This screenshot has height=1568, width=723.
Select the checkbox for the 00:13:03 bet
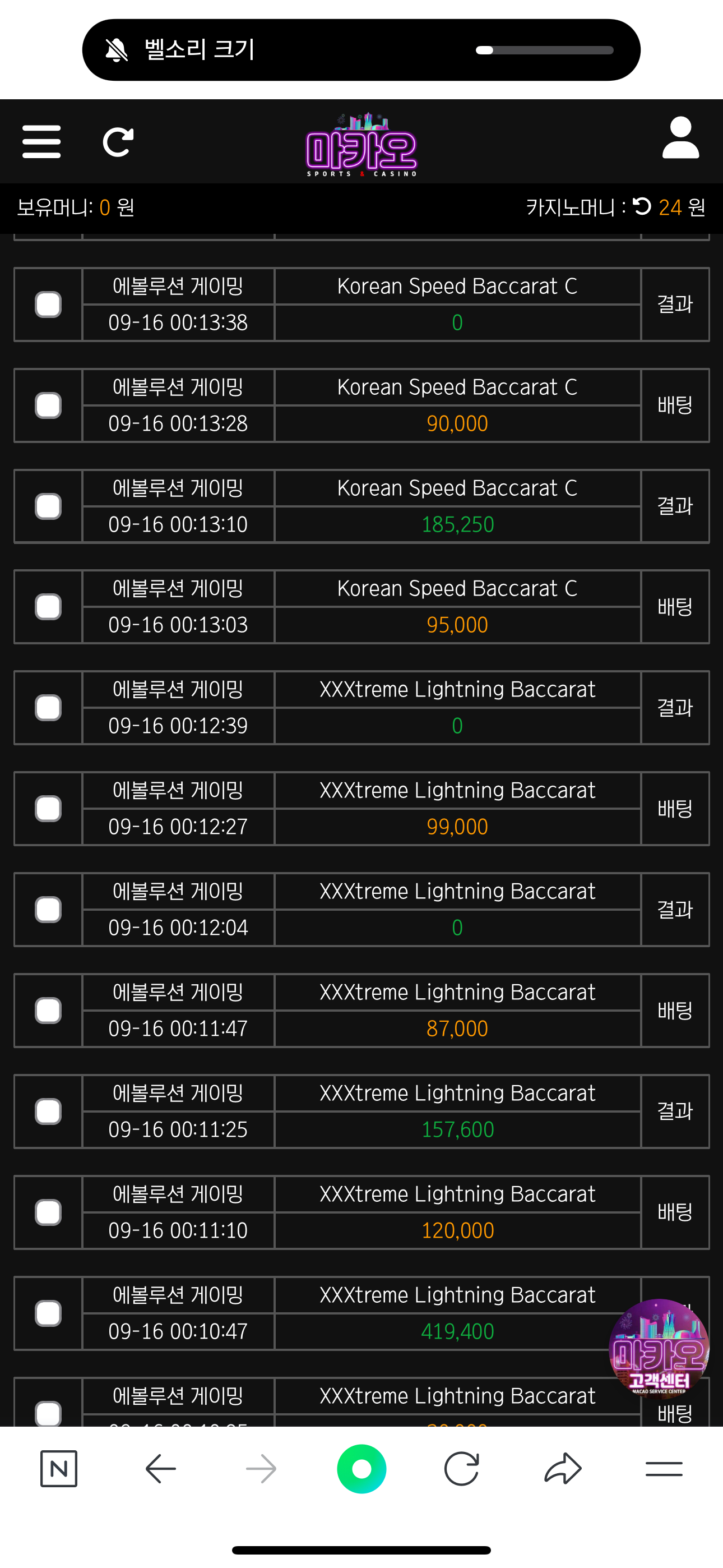point(48,607)
